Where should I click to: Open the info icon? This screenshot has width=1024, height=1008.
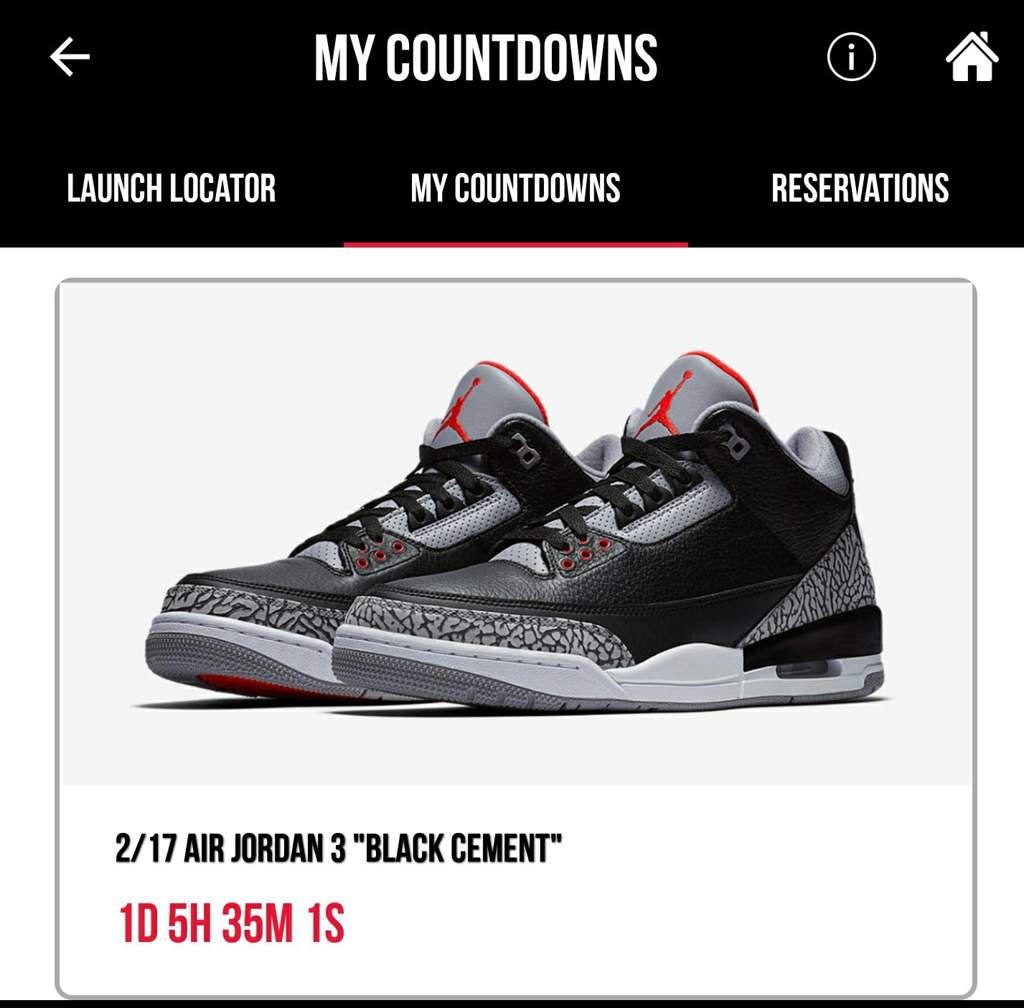click(851, 58)
